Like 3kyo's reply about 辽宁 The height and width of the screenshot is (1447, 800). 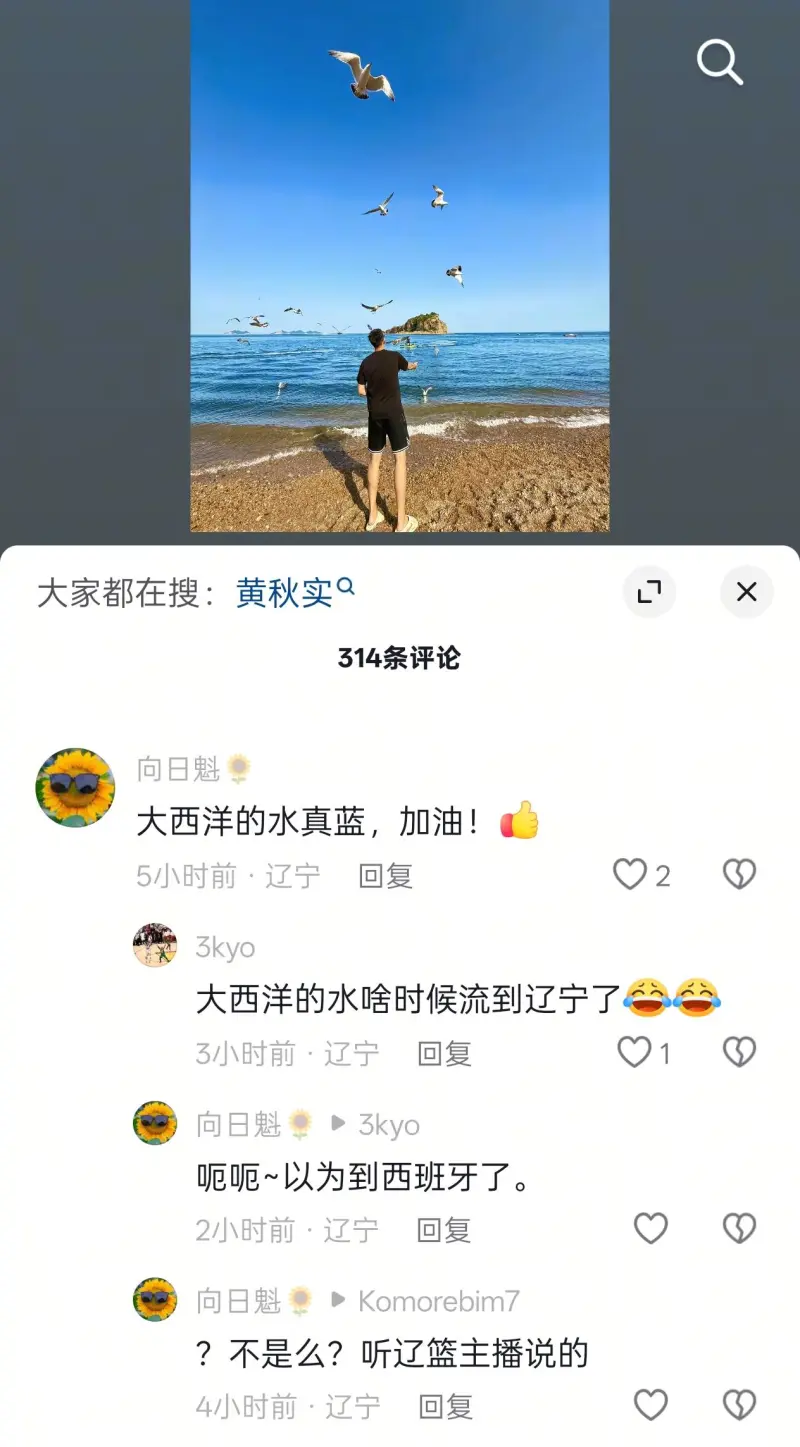(635, 1052)
